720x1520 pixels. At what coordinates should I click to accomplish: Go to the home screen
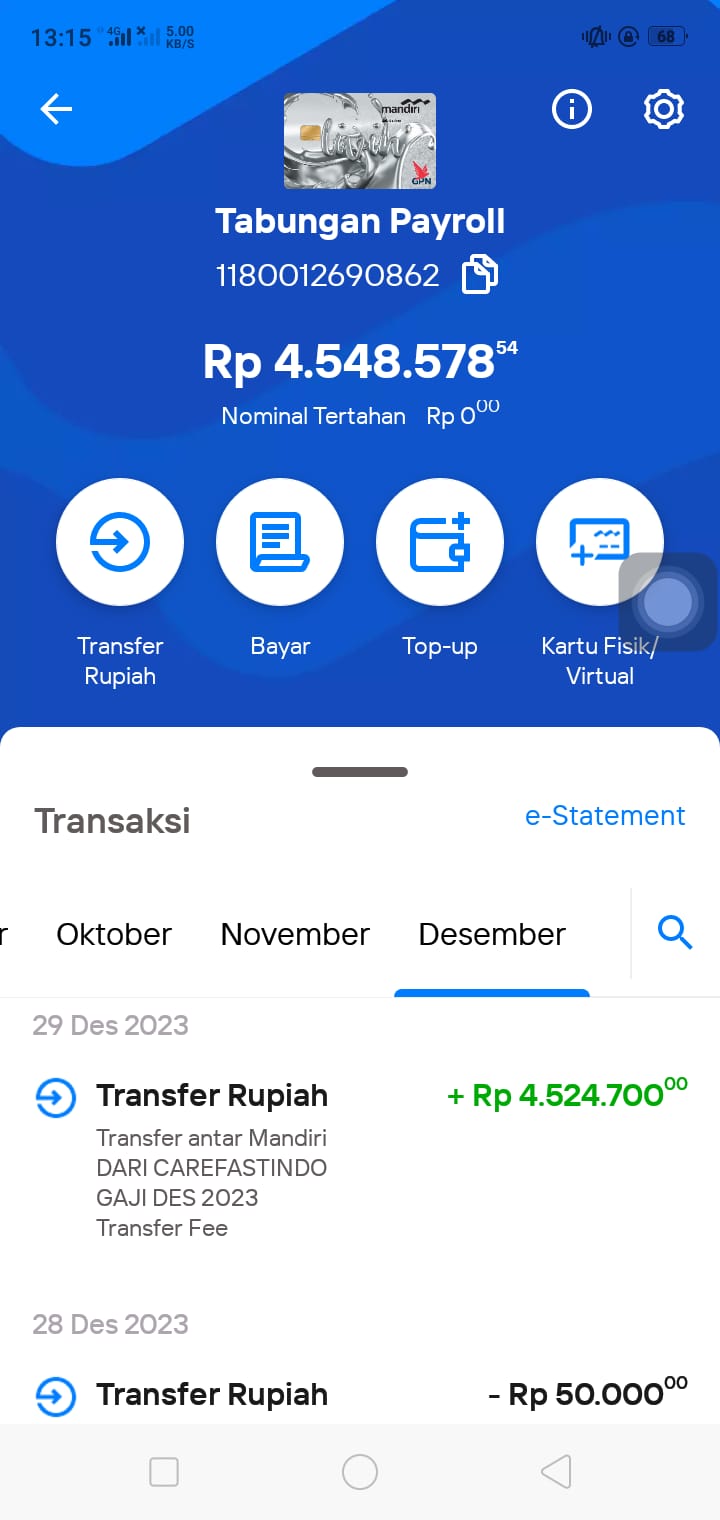(360, 1472)
